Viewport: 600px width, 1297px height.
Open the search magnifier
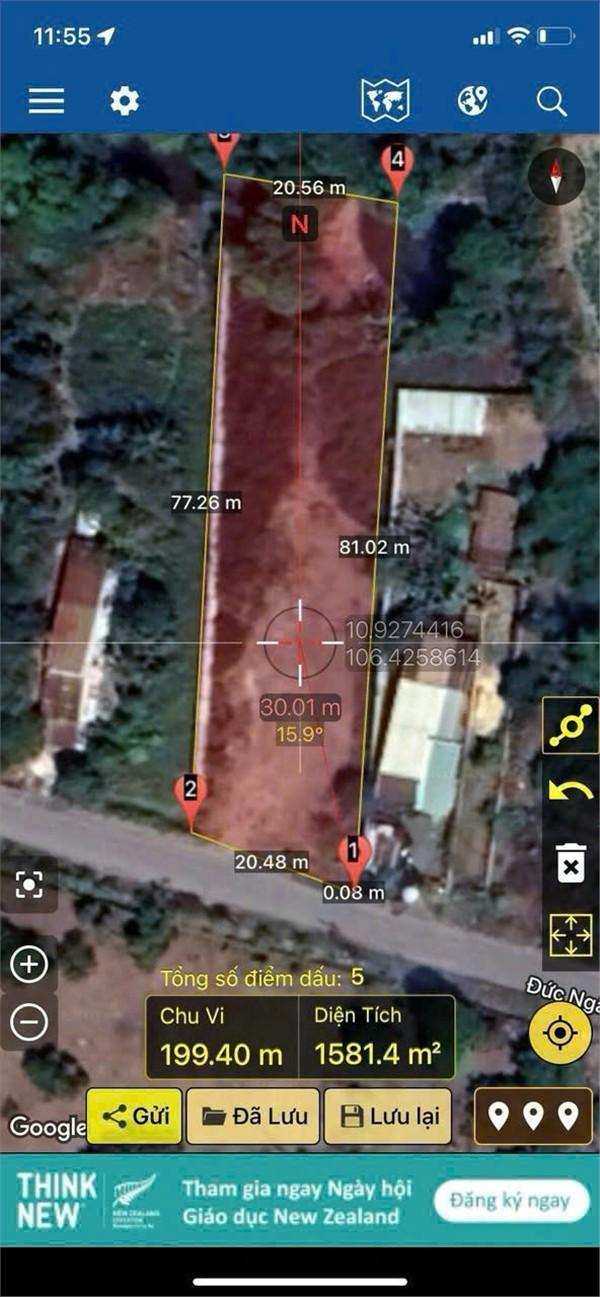pyautogui.click(x=551, y=101)
